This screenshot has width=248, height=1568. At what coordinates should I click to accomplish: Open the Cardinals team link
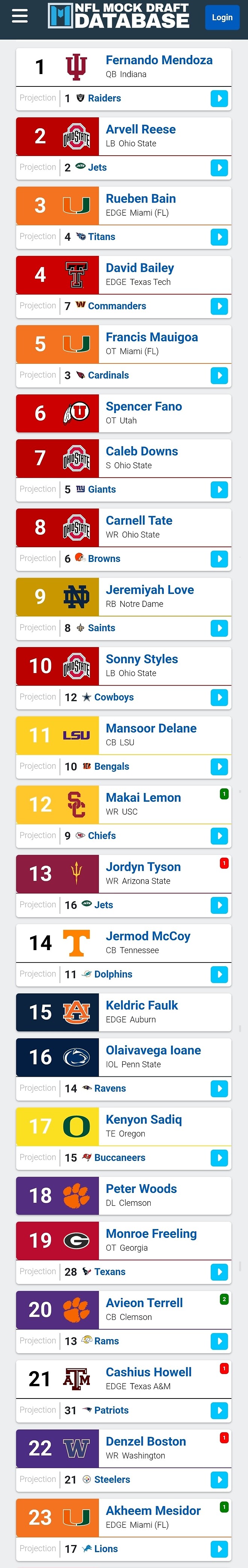(108, 375)
